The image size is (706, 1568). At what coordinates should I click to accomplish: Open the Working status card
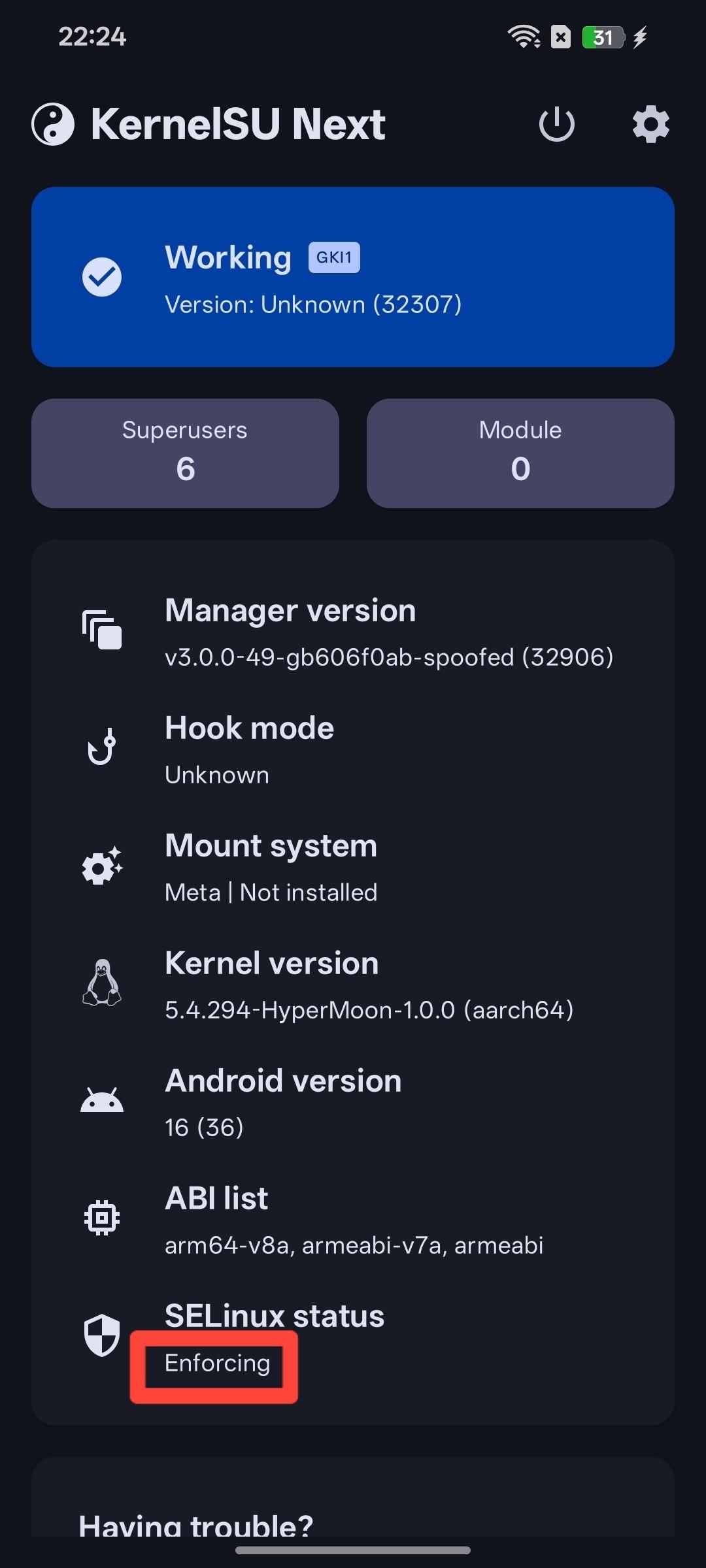click(353, 277)
